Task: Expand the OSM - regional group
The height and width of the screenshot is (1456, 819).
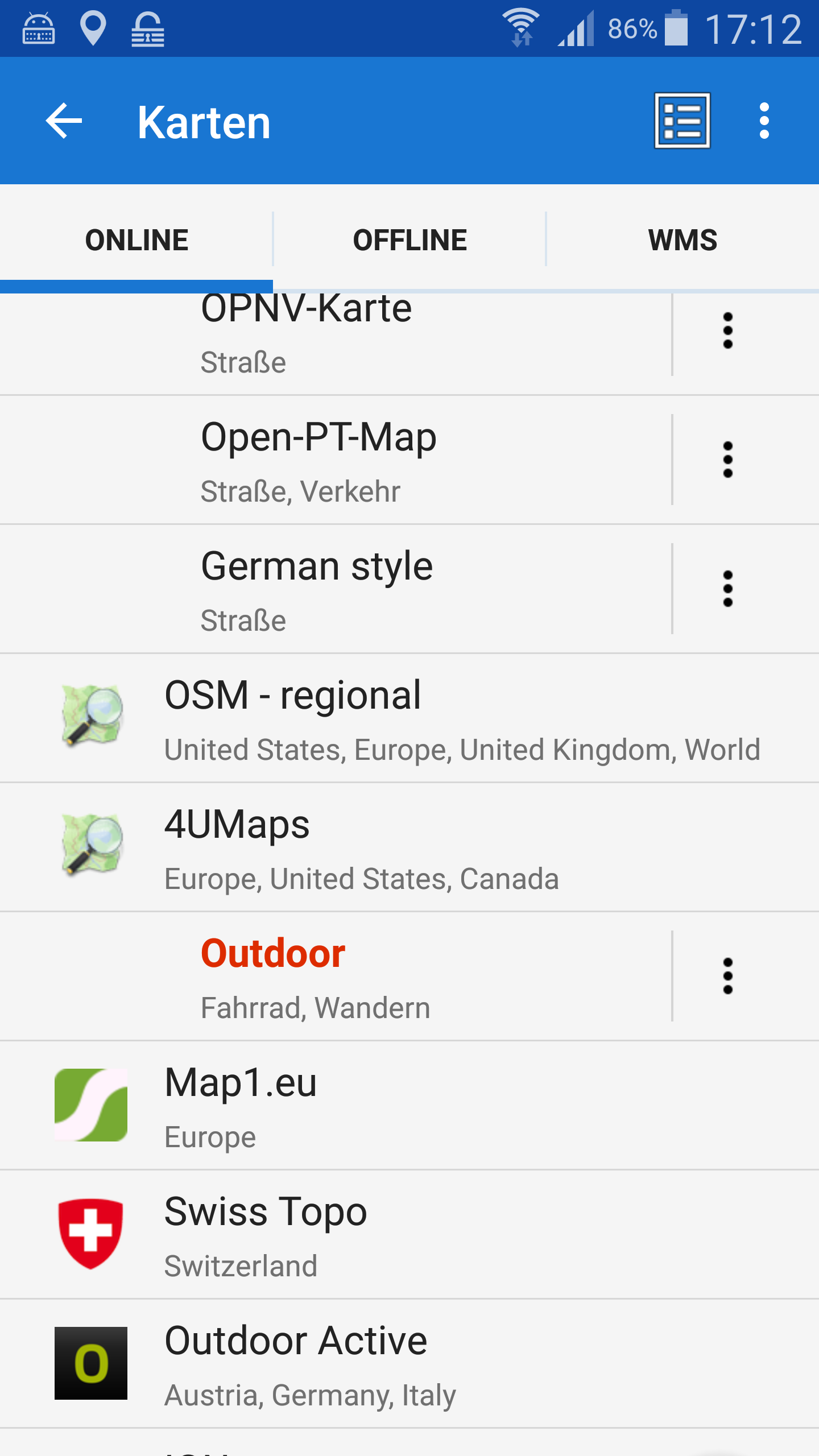Action: 409,718
